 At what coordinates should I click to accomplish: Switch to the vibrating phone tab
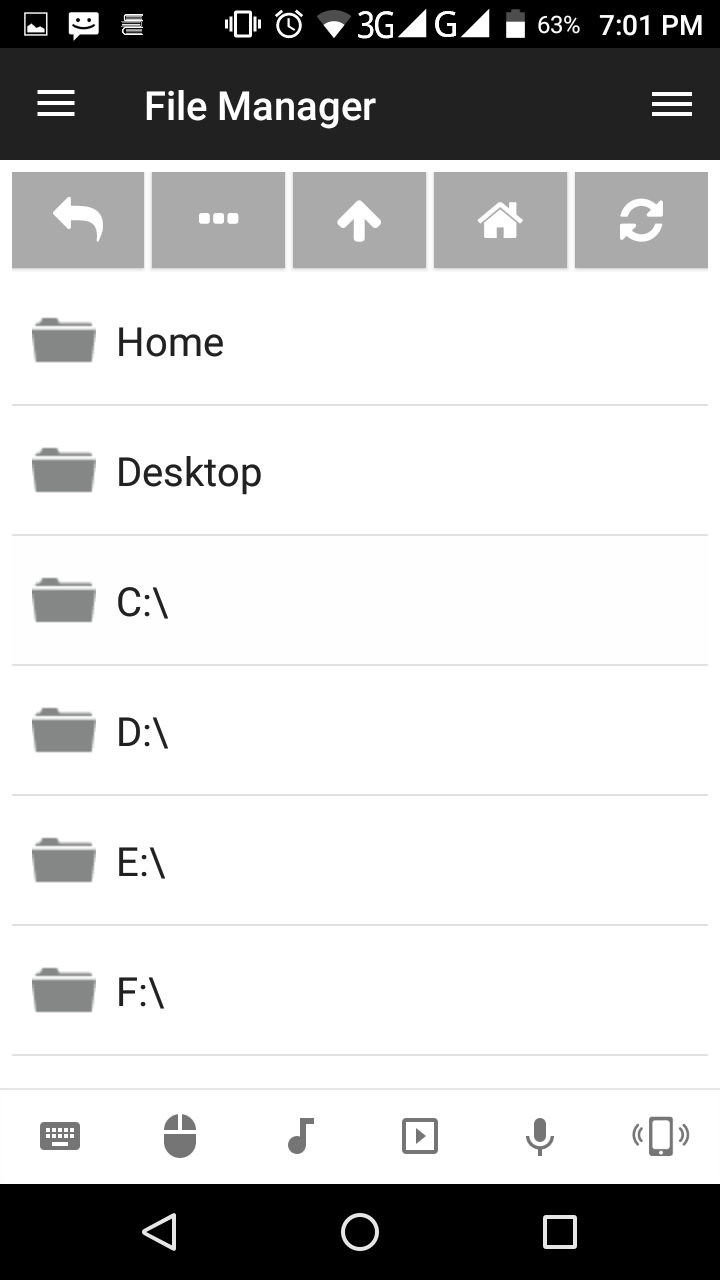(660, 1136)
